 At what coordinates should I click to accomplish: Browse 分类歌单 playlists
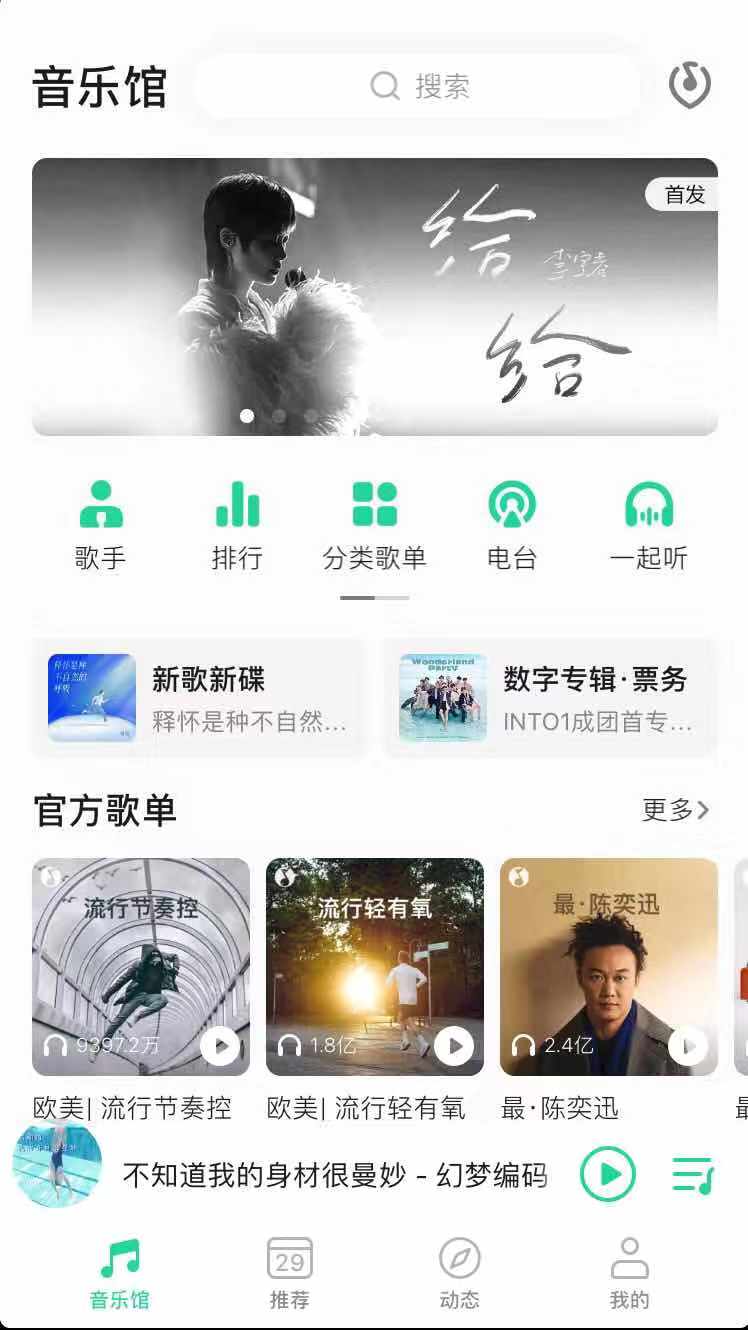point(375,525)
